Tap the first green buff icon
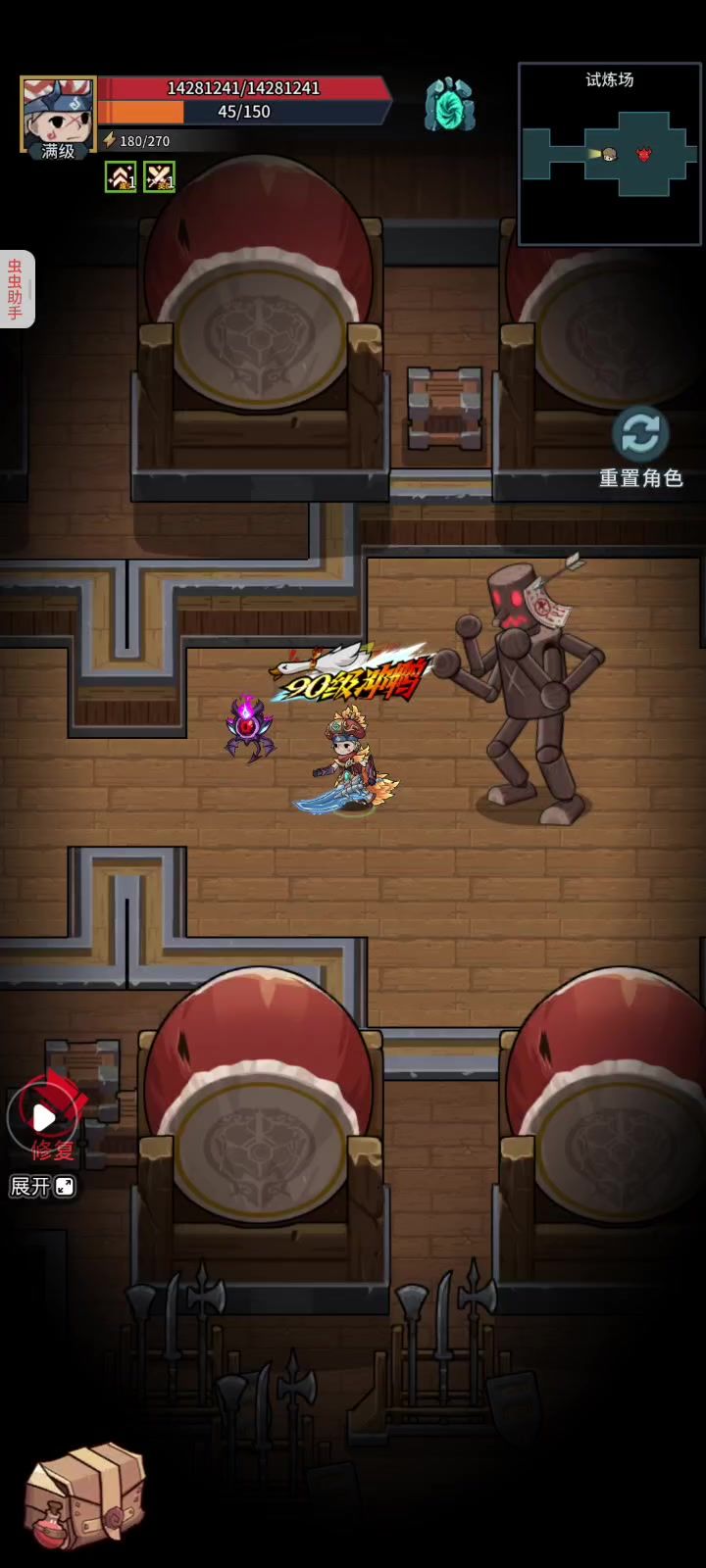 pos(121,176)
